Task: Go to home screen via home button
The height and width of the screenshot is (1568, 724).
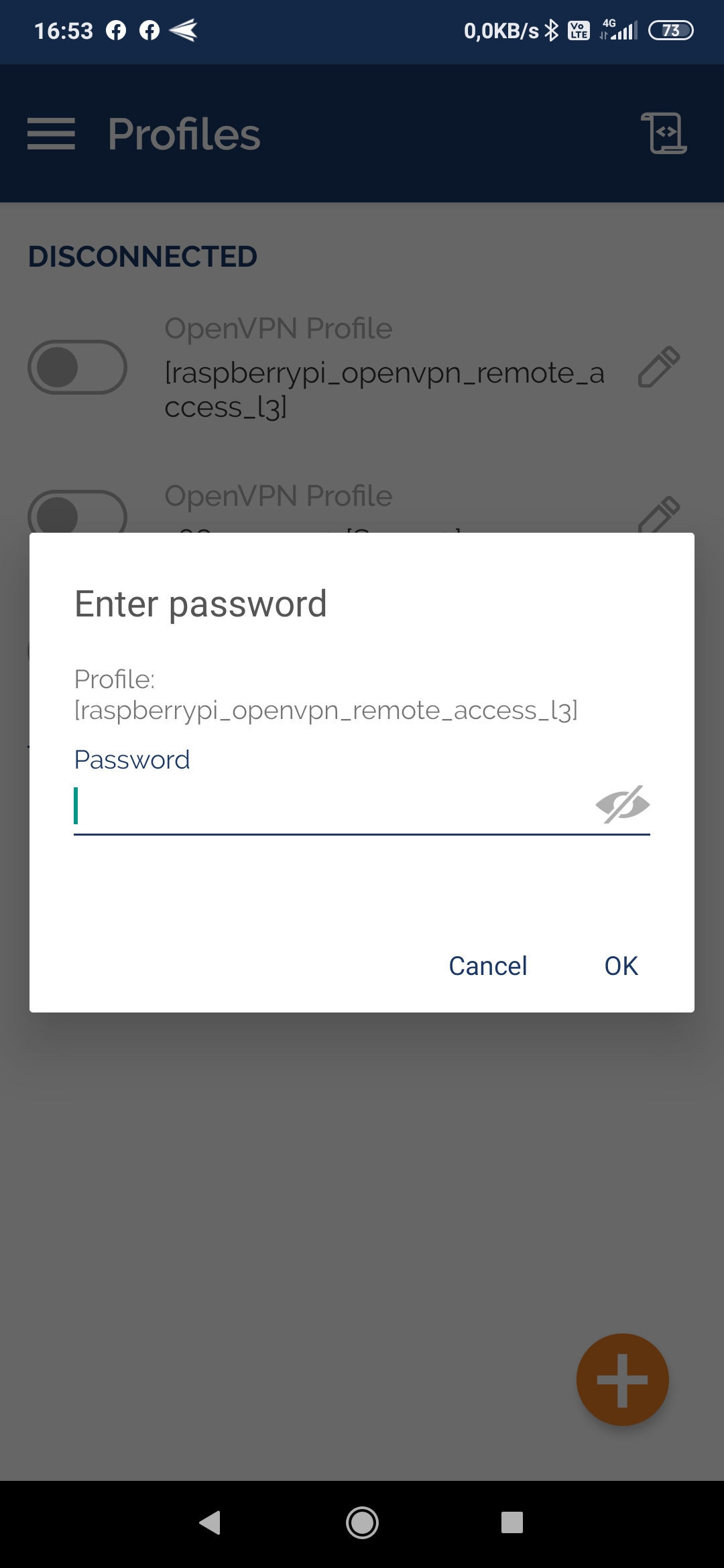Action: pos(362,1522)
